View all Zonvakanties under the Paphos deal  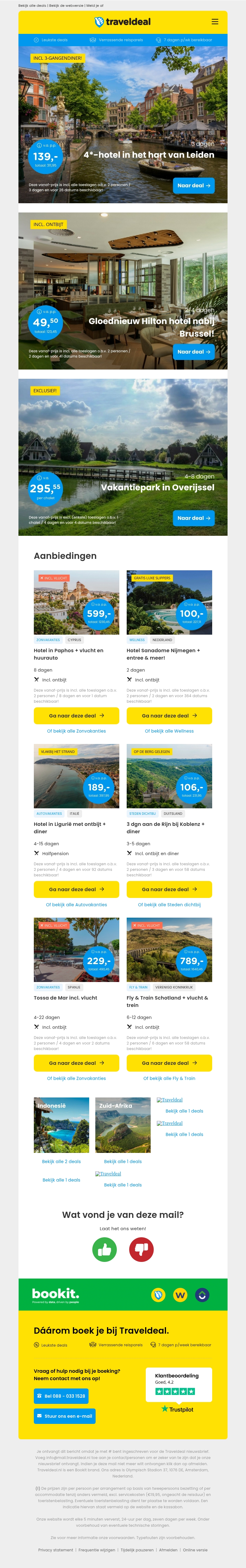[77, 731]
